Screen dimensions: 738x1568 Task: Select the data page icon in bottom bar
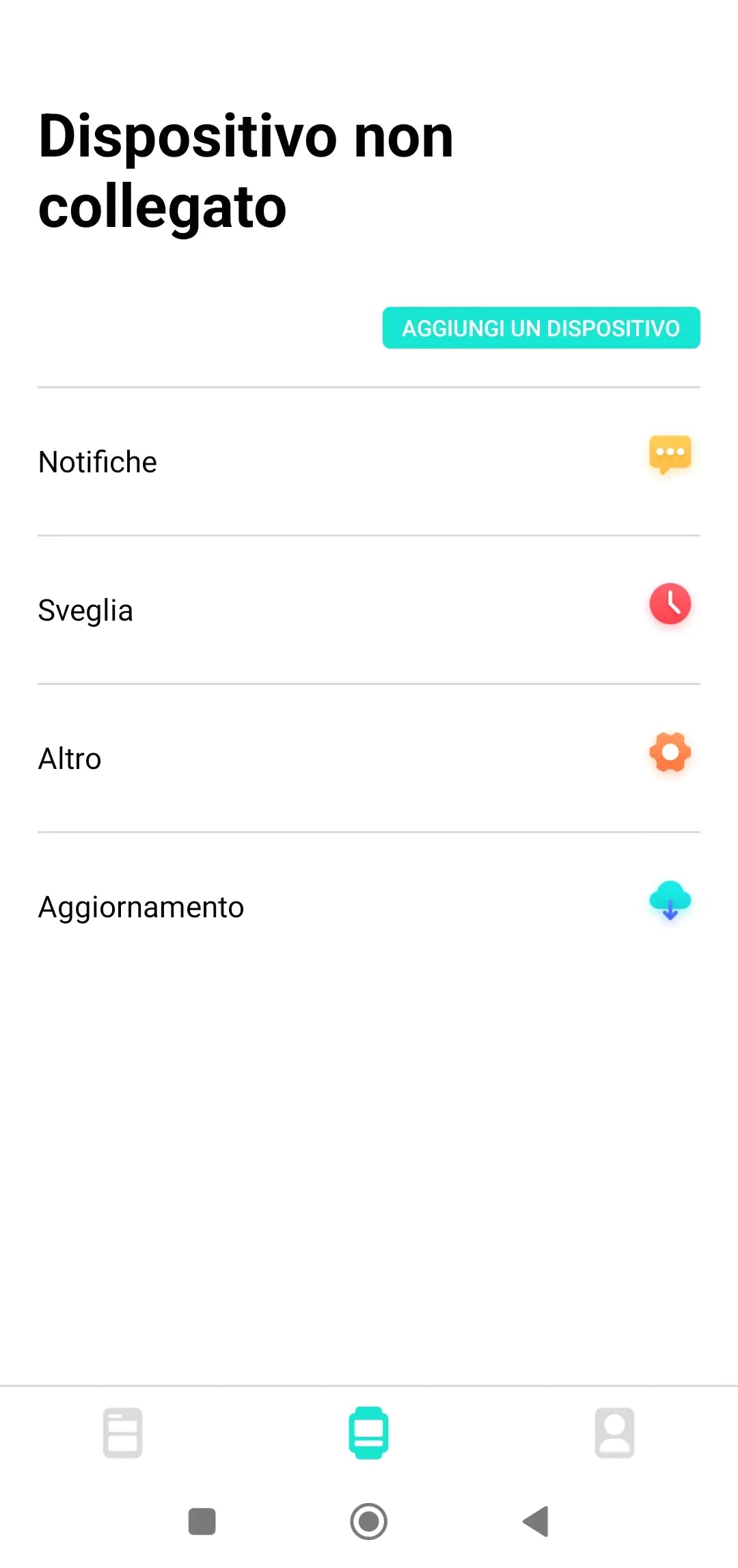point(123,1433)
